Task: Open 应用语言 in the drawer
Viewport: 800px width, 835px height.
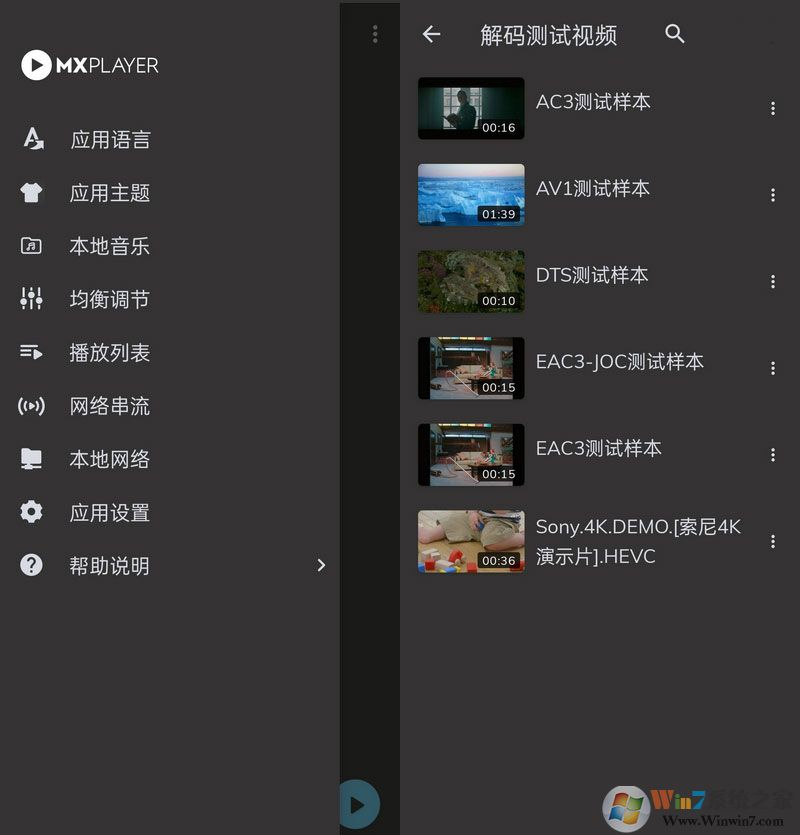Action: pos(109,140)
